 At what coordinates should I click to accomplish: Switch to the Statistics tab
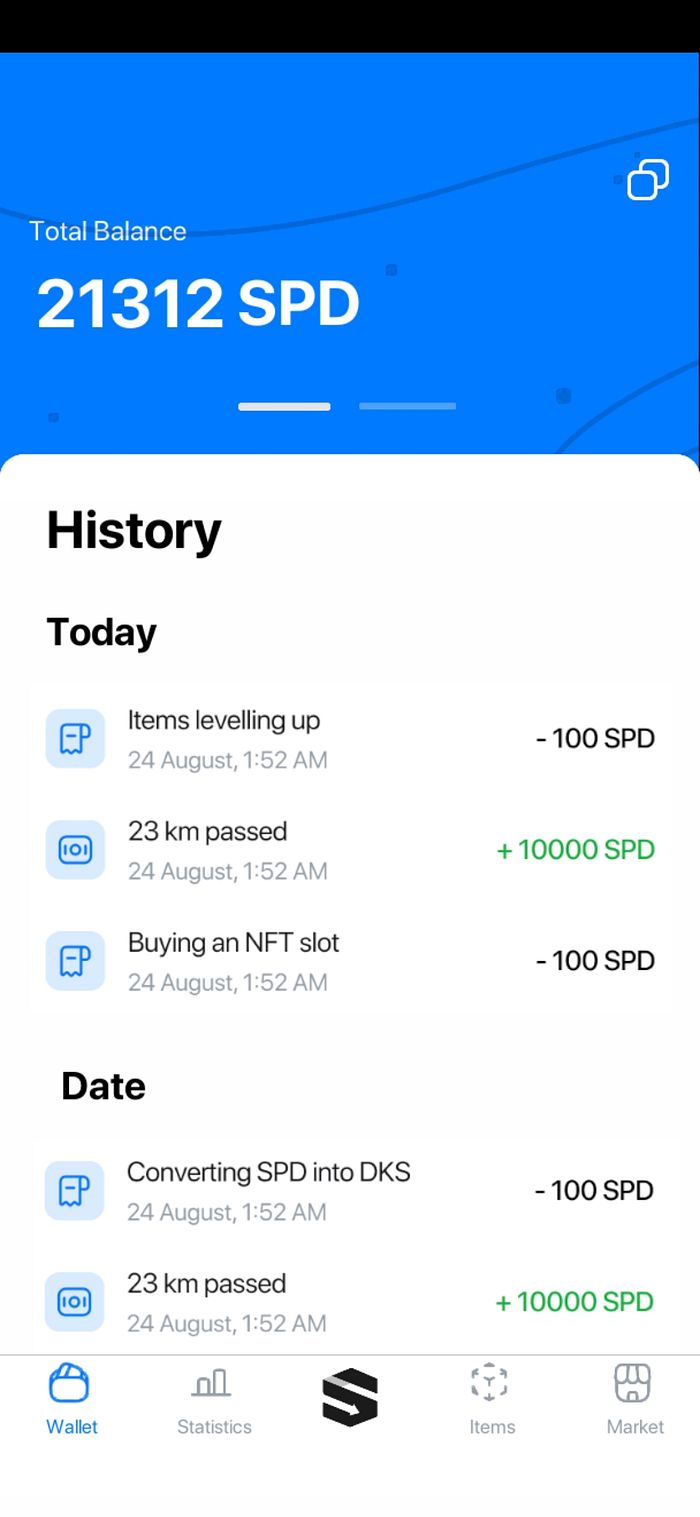point(214,1400)
